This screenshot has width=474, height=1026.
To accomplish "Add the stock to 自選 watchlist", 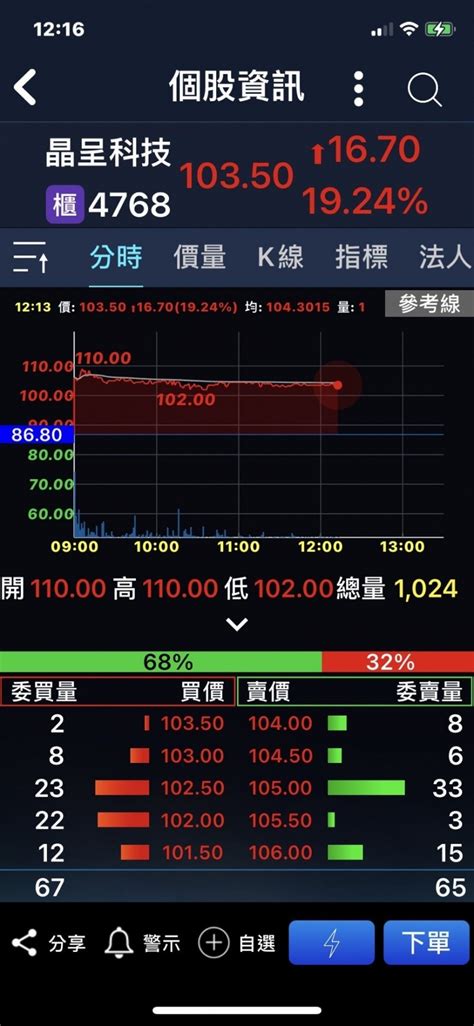I will pos(237,944).
